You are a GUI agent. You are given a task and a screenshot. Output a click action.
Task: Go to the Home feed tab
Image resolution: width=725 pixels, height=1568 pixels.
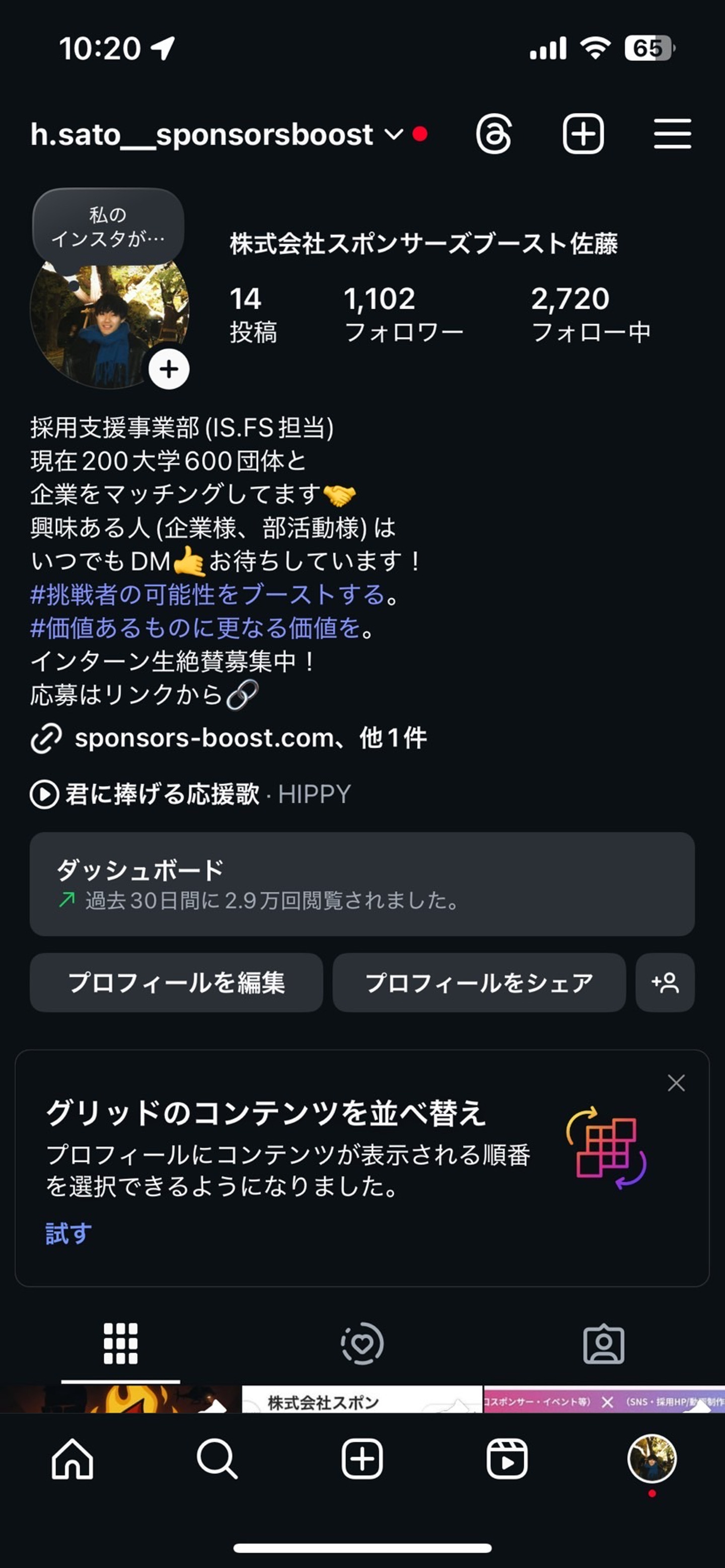coord(72,1458)
